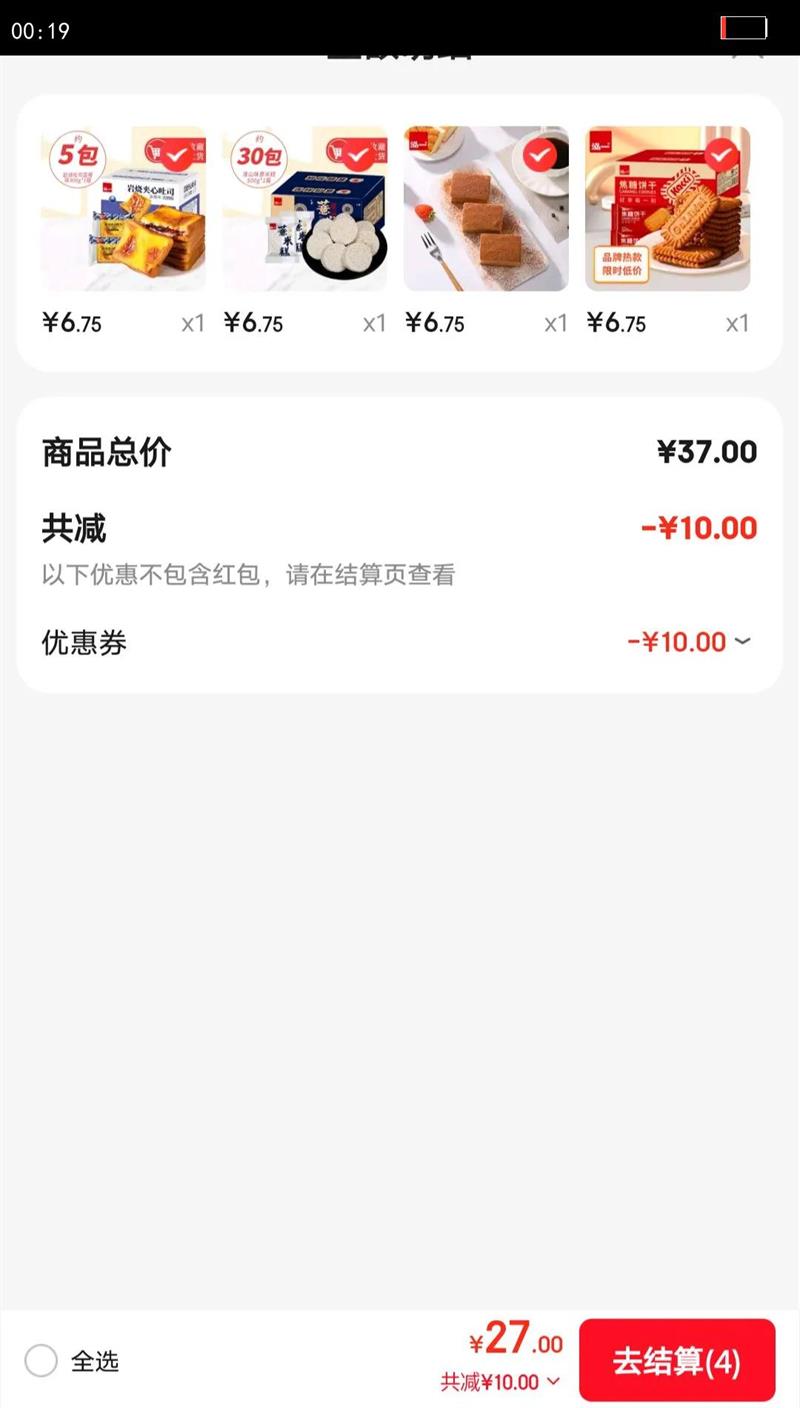Deselect the 30包 rice cake product

click(358, 155)
